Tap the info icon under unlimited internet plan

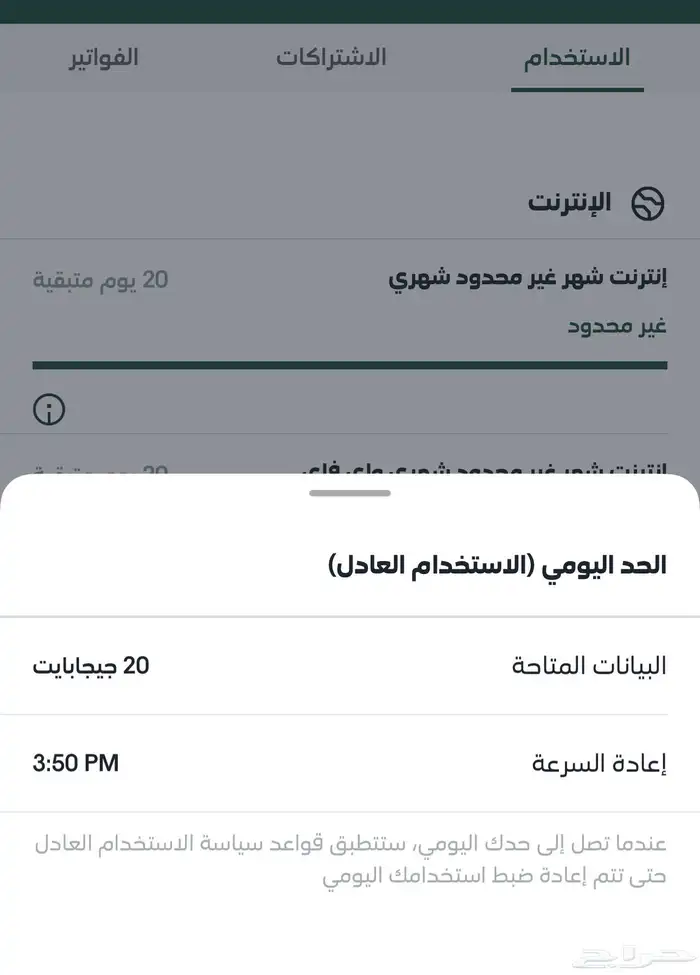(x=49, y=409)
